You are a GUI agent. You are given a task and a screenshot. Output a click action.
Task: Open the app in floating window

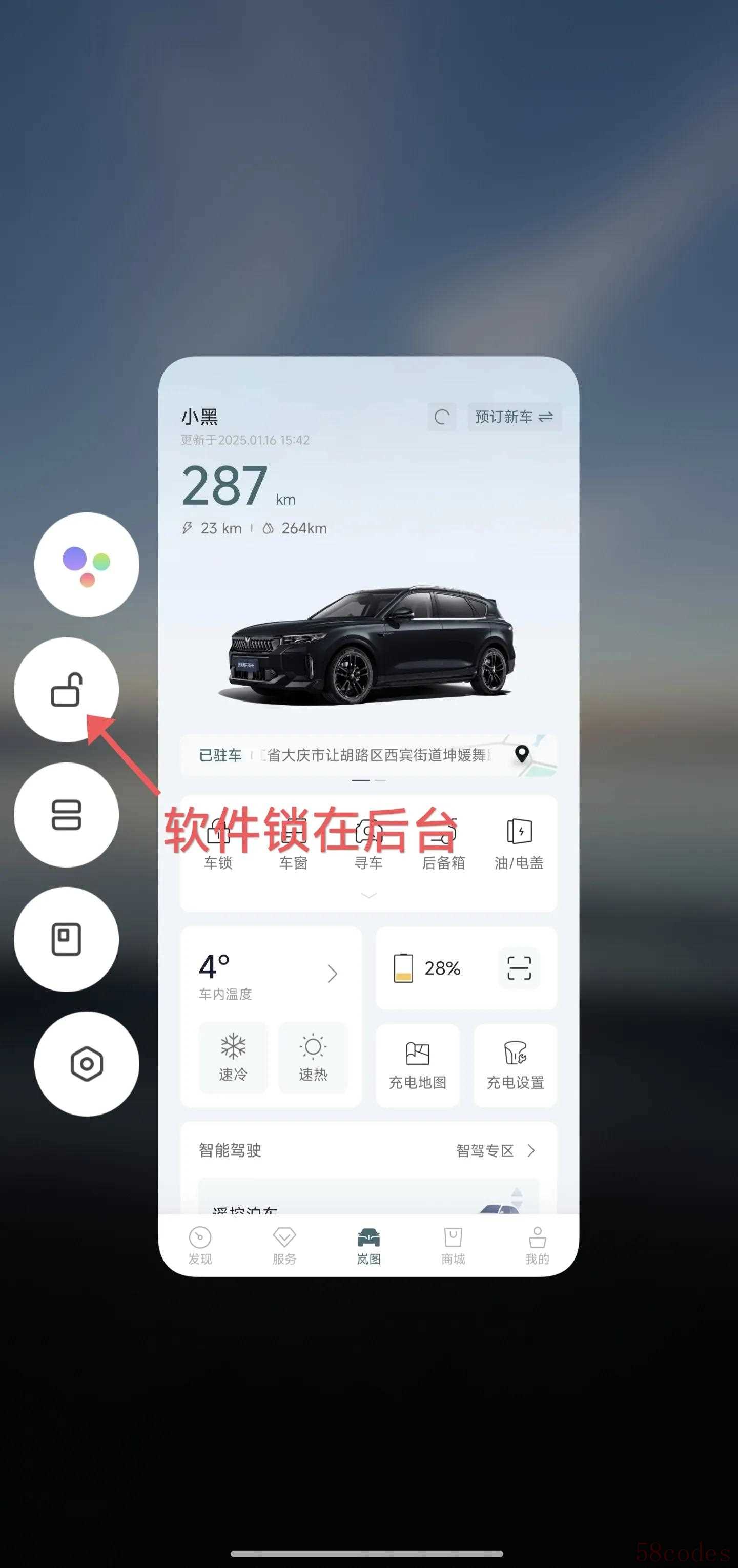pyautogui.click(x=67, y=939)
